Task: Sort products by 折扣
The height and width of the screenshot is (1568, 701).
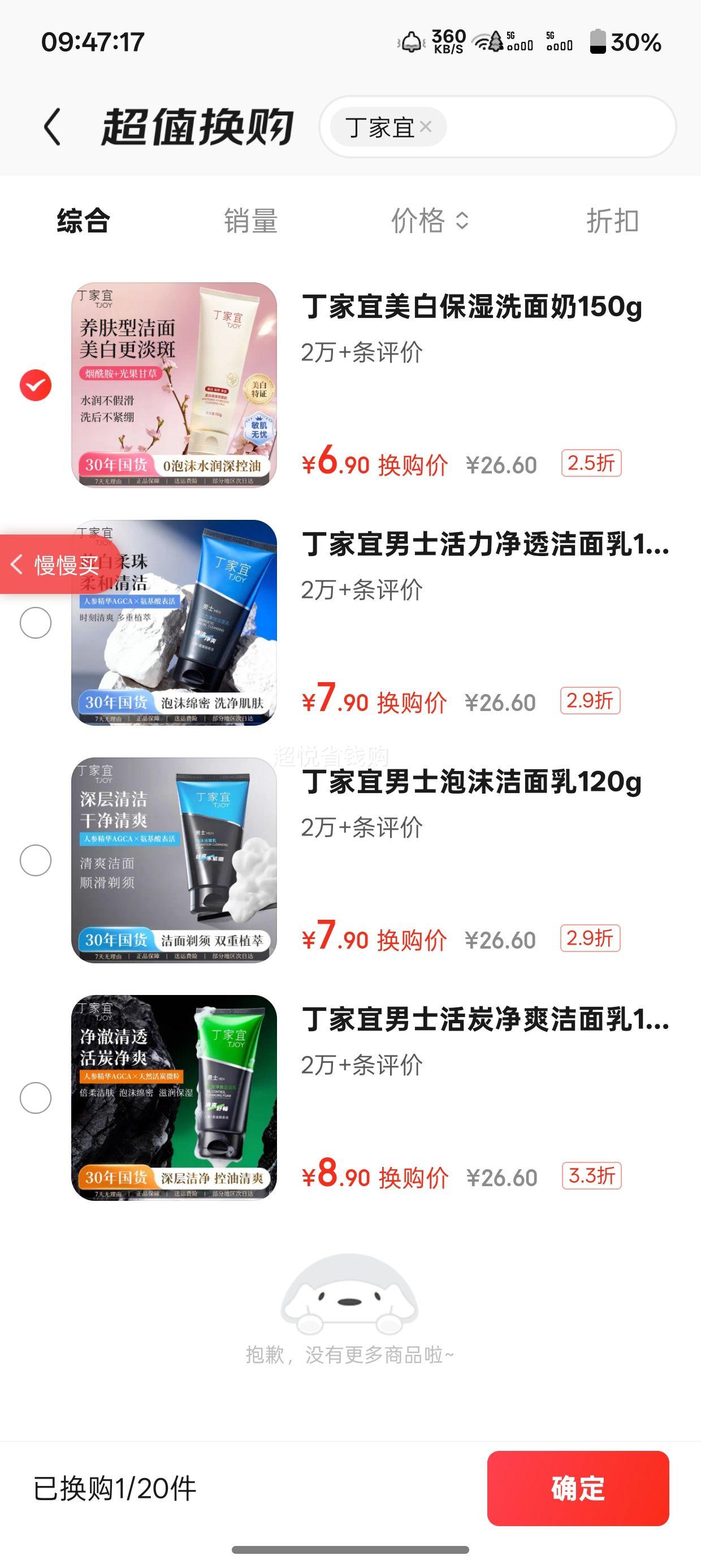Action: point(612,221)
